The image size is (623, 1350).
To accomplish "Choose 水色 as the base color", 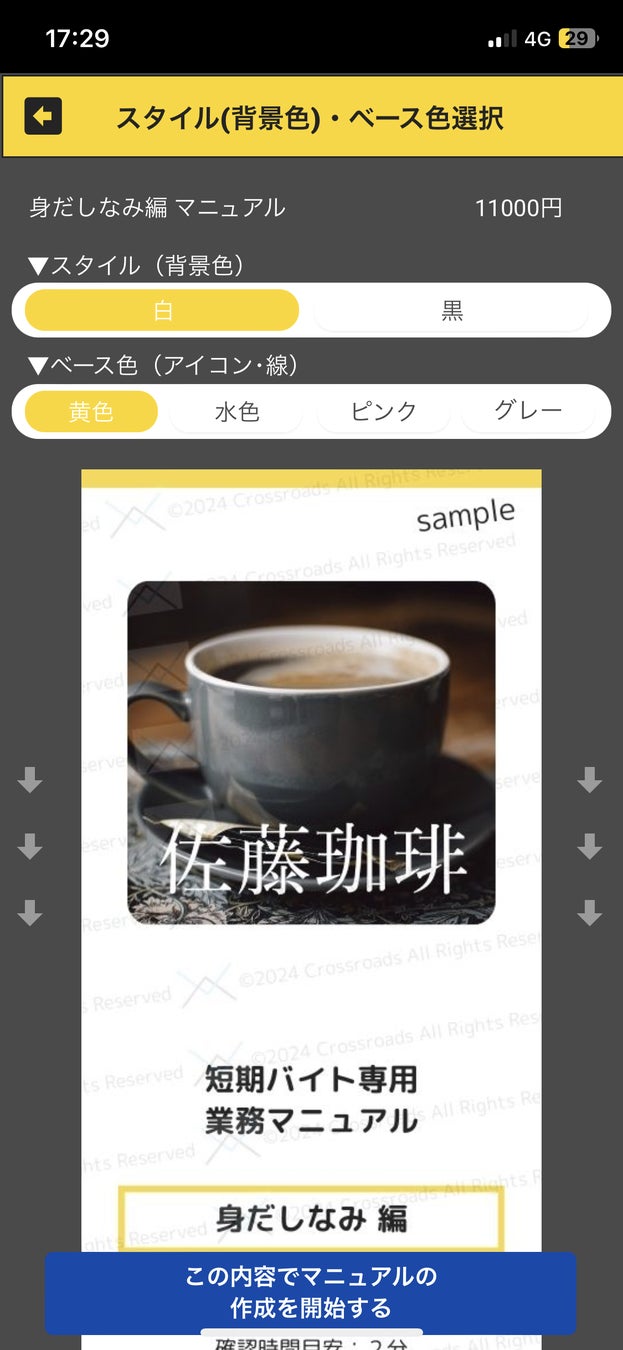I will [x=237, y=411].
